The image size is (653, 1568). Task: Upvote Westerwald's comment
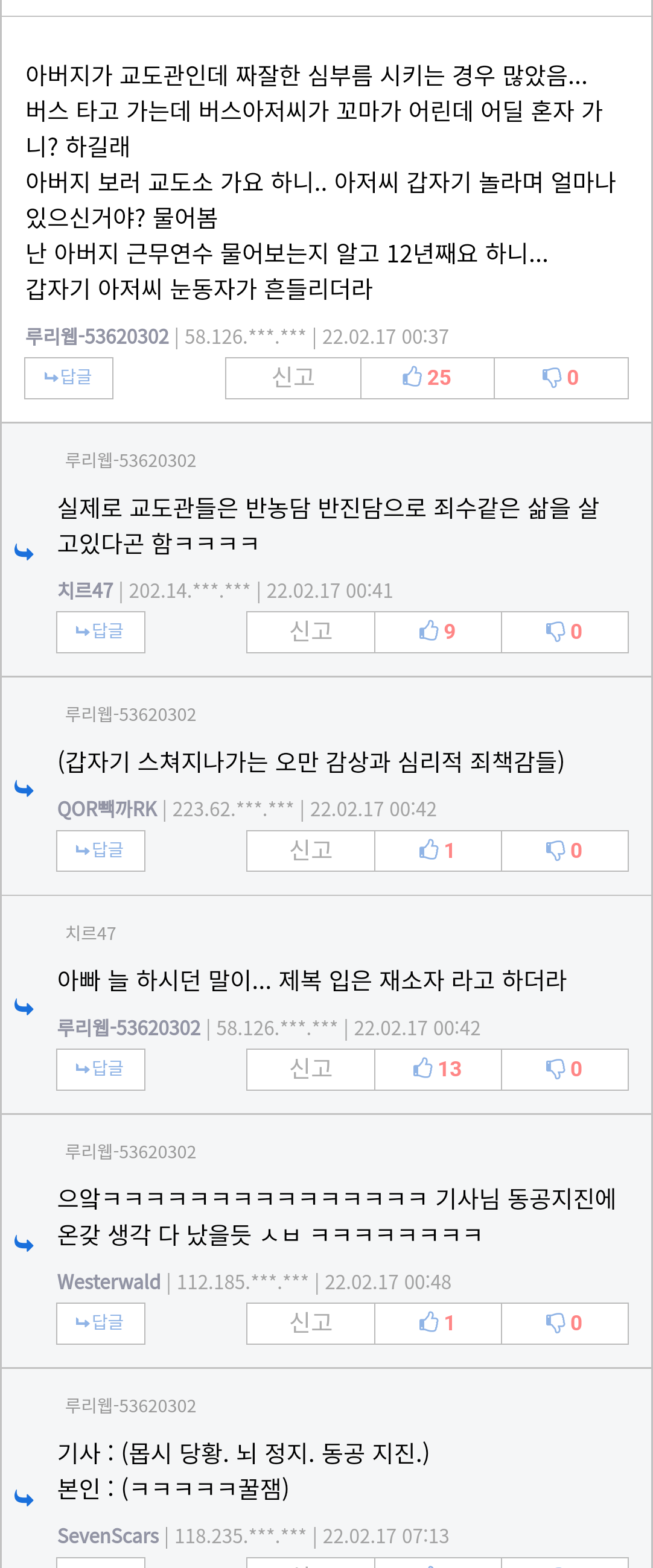click(x=438, y=1322)
